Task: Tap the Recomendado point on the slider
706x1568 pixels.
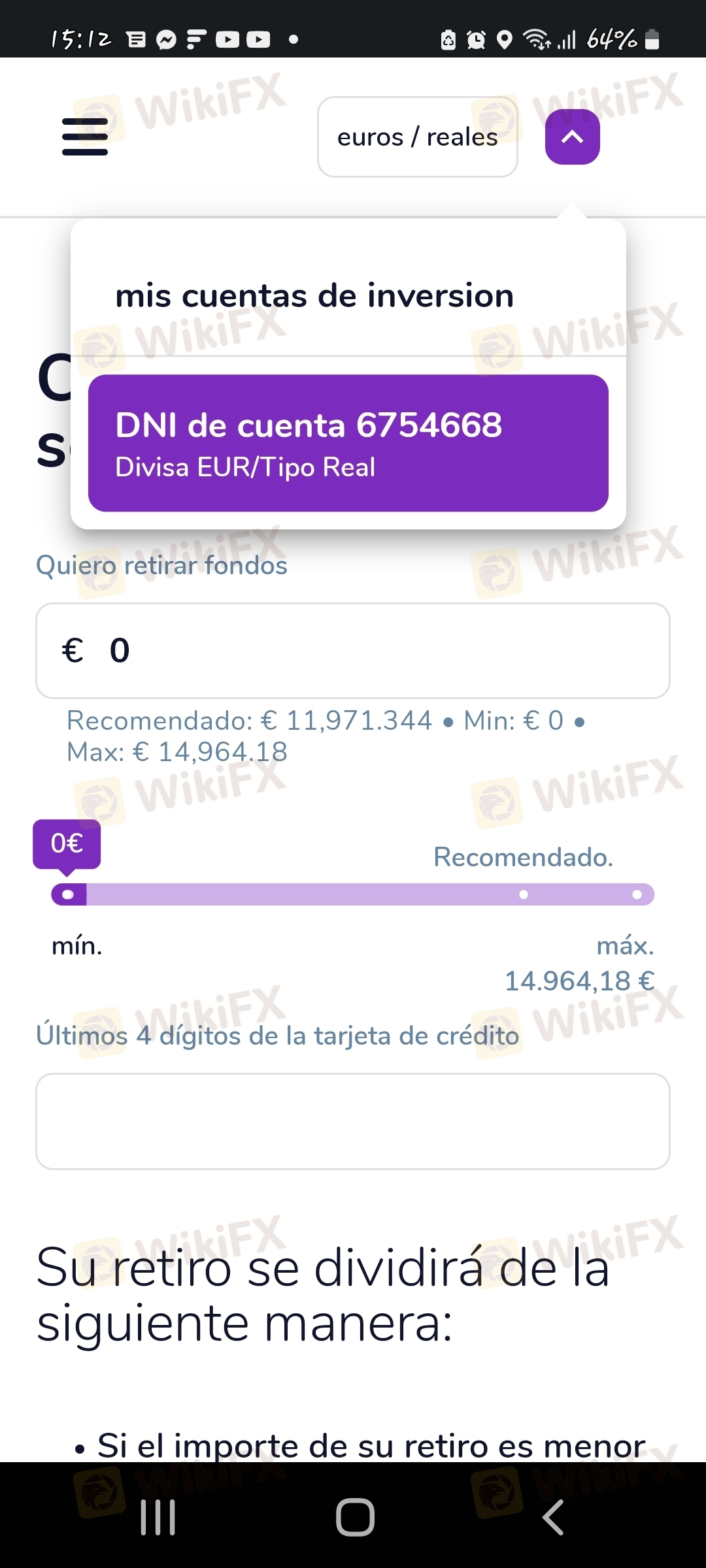Action: (524, 894)
